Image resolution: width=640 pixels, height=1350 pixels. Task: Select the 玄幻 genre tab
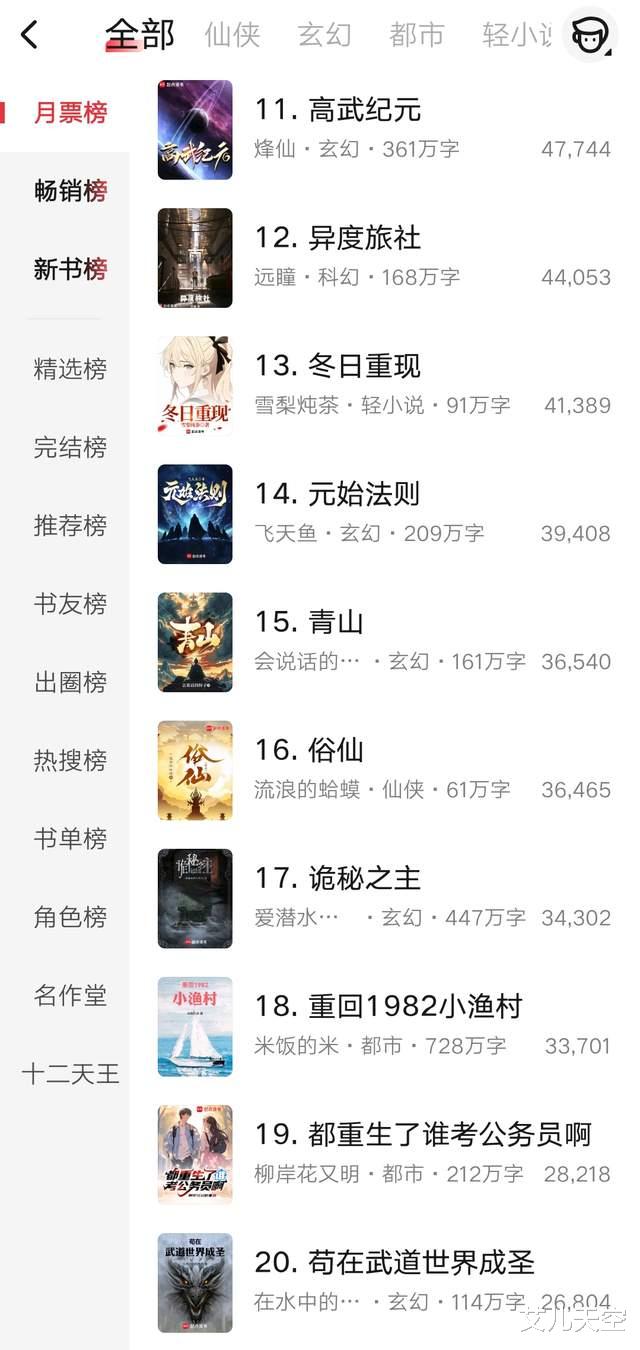click(325, 35)
